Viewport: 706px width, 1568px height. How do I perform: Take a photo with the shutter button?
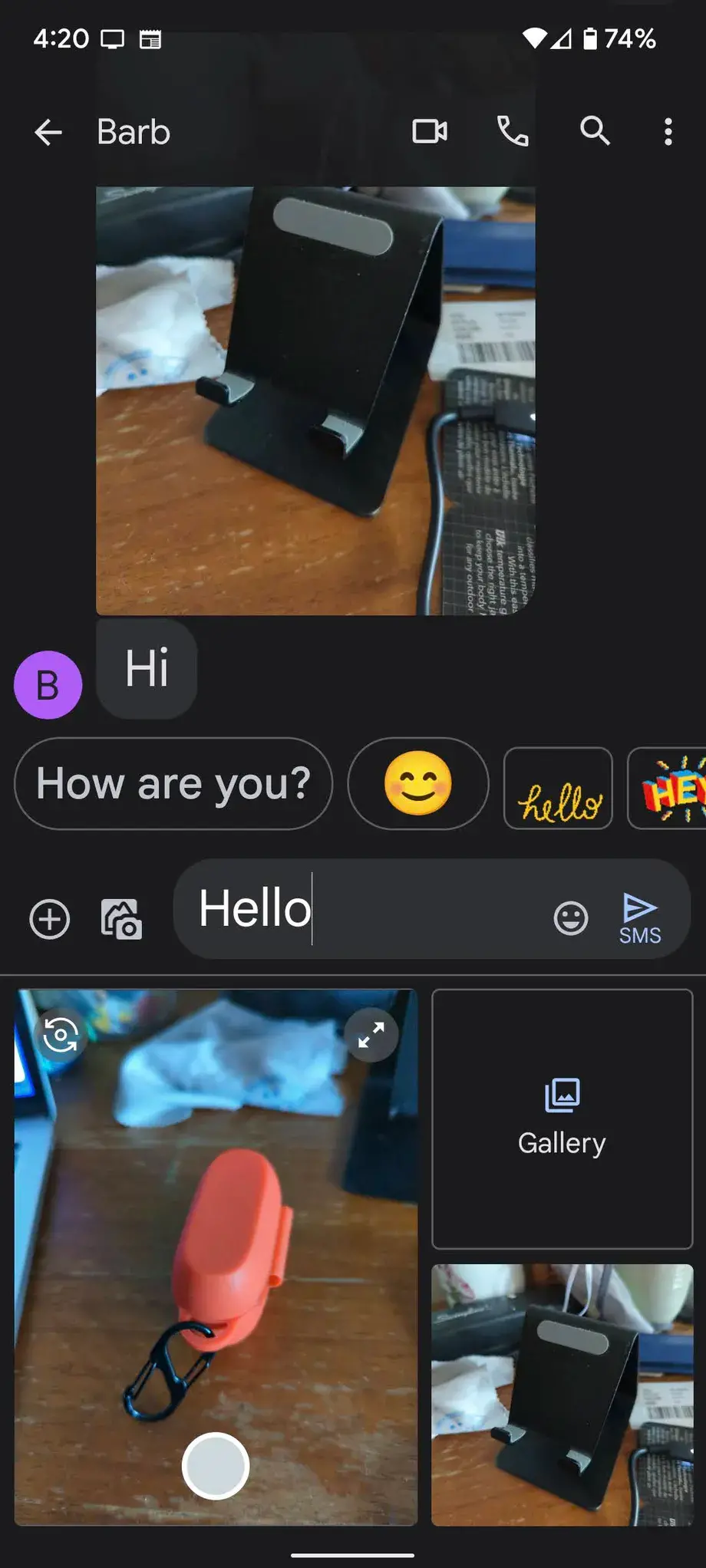(215, 1465)
